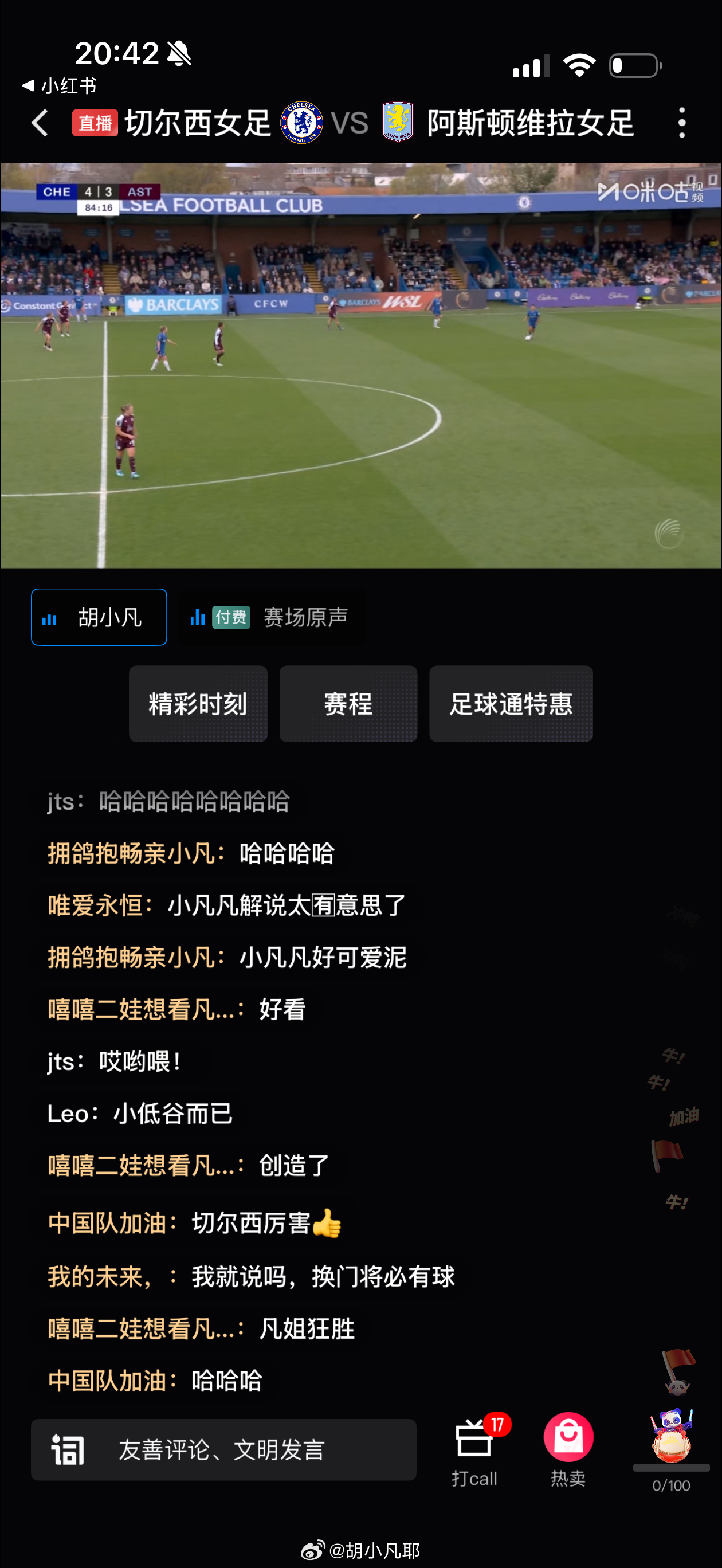Click the 直播 live badge
This screenshot has height=1568, width=722.
pyautogui.click(x=95, y=123)
